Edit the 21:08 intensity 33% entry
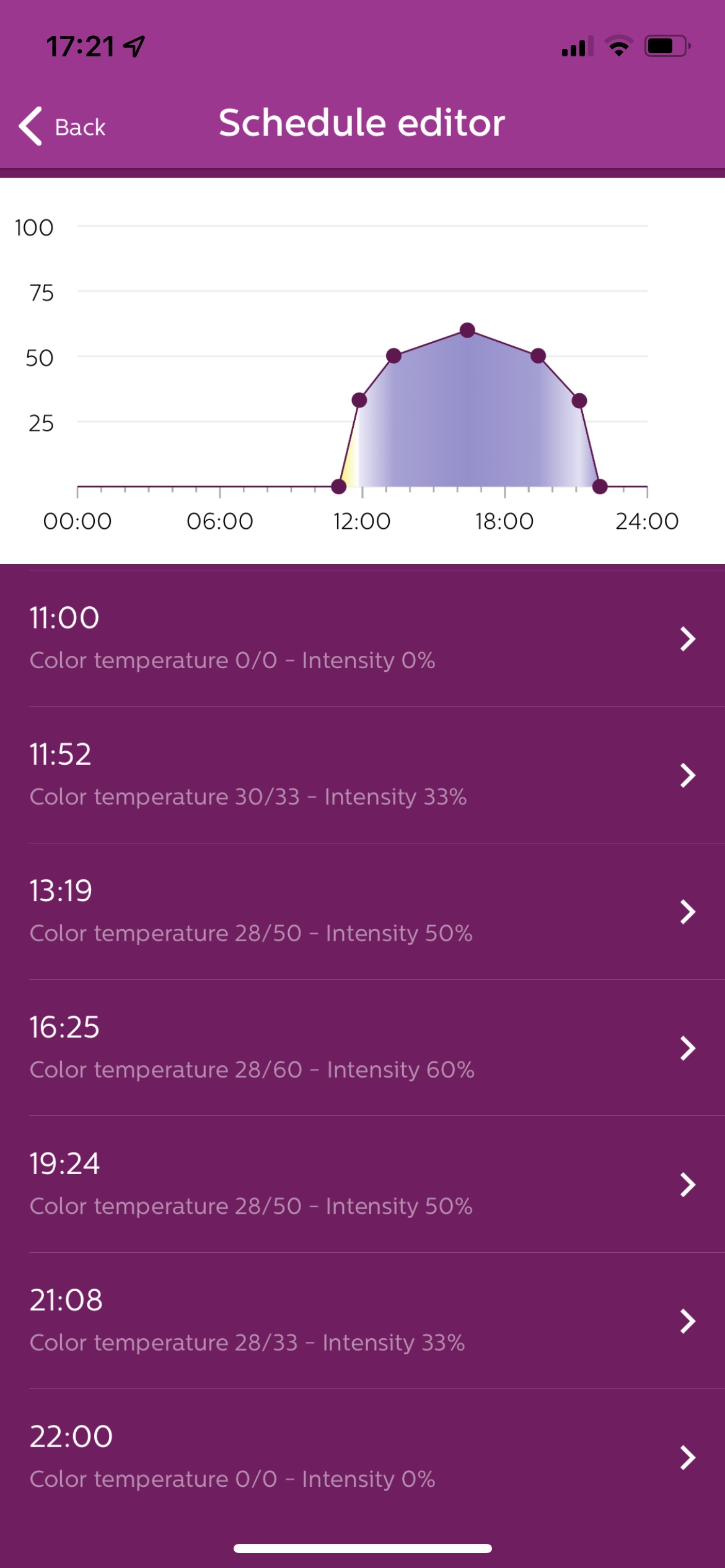The height and width of the screenshot is (1568, 725). [362, 1320]
